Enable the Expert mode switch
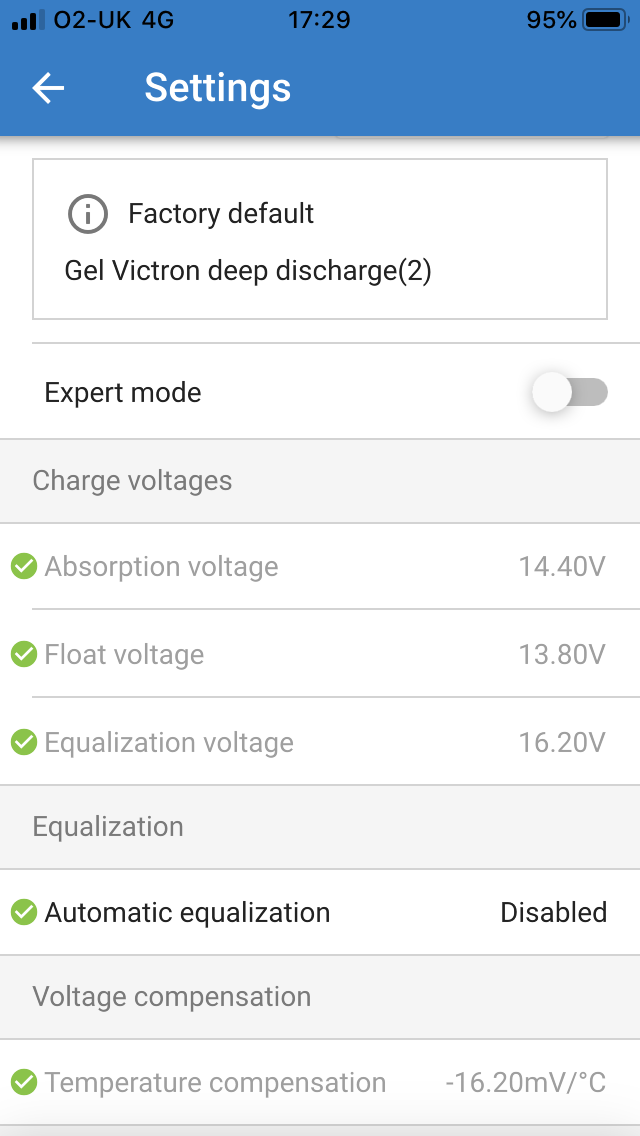The image size is (640, 1136). click(570, 393)
